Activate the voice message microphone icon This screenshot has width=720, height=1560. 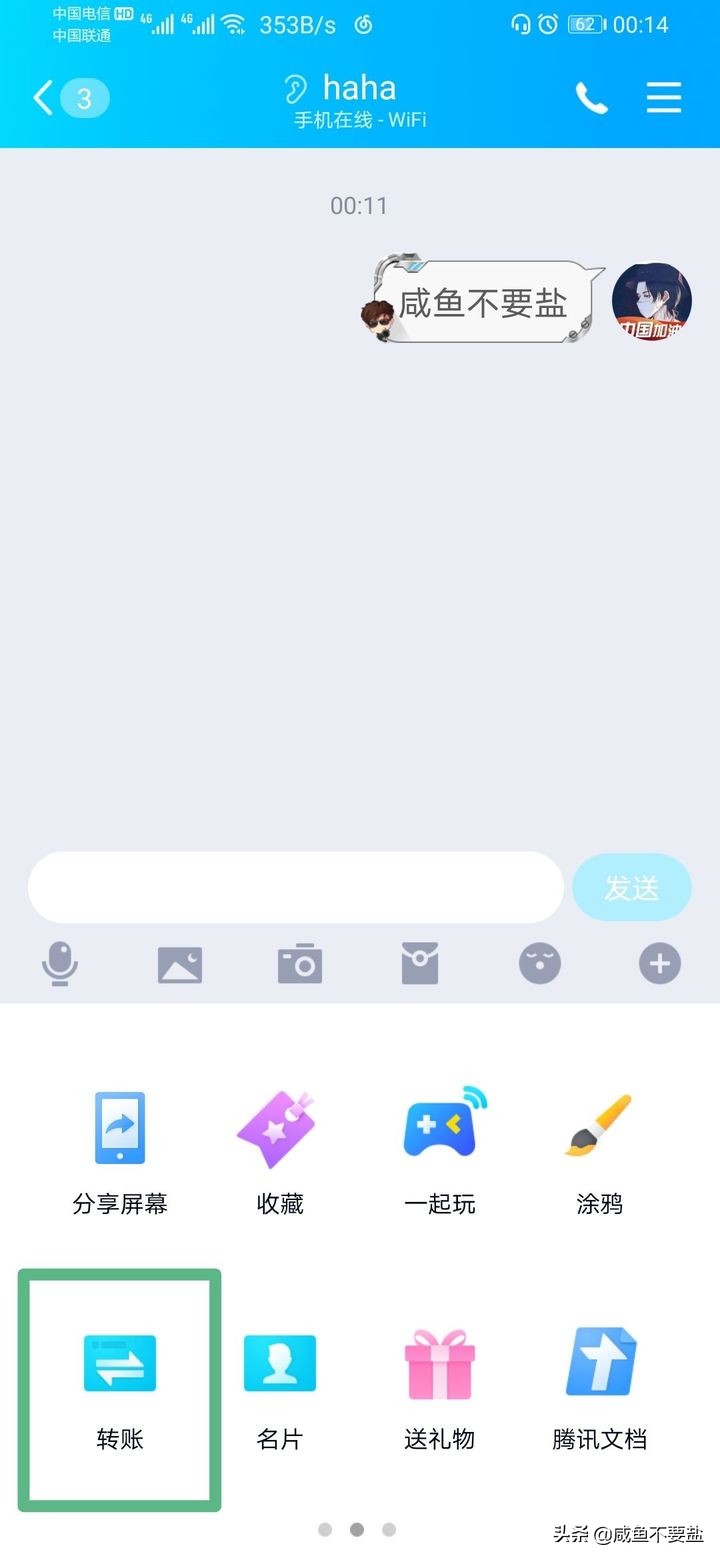coord(60,963)
